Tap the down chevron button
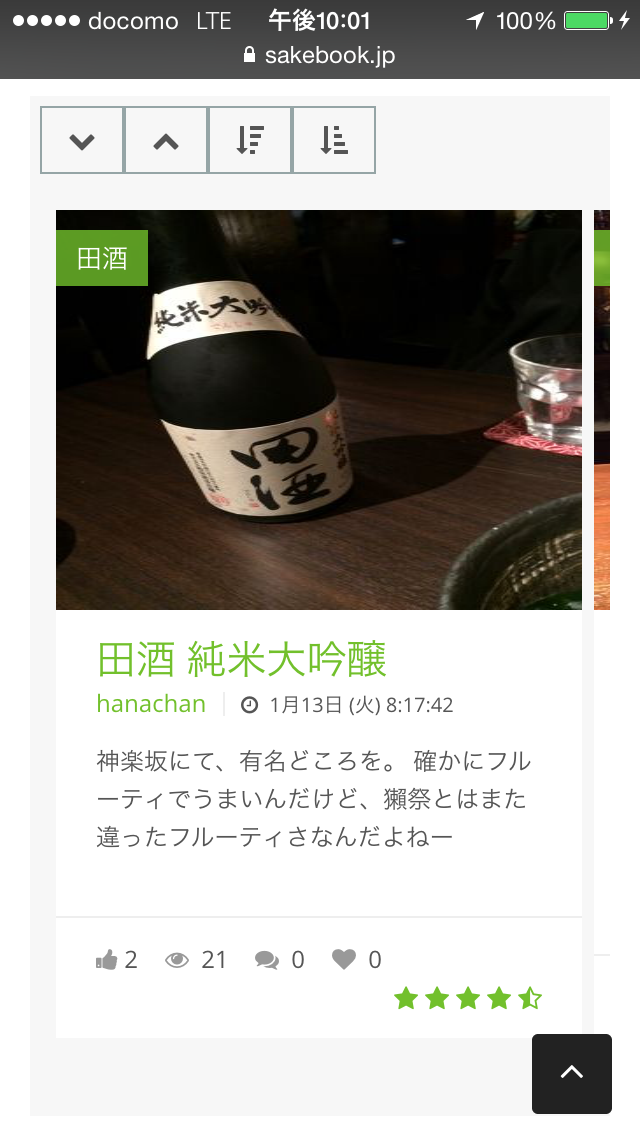 (82, 140)
